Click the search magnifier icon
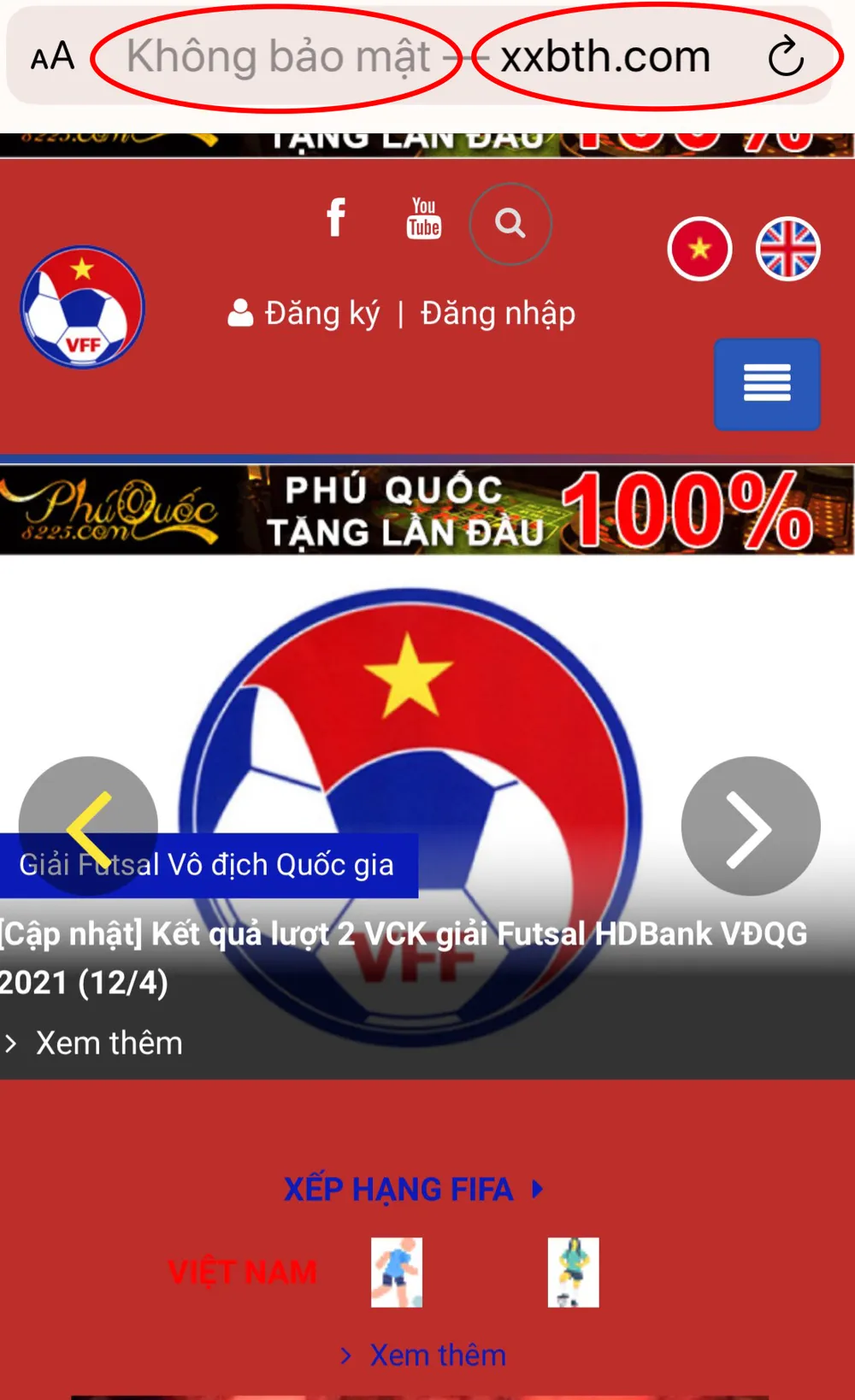 pos(510,223)
